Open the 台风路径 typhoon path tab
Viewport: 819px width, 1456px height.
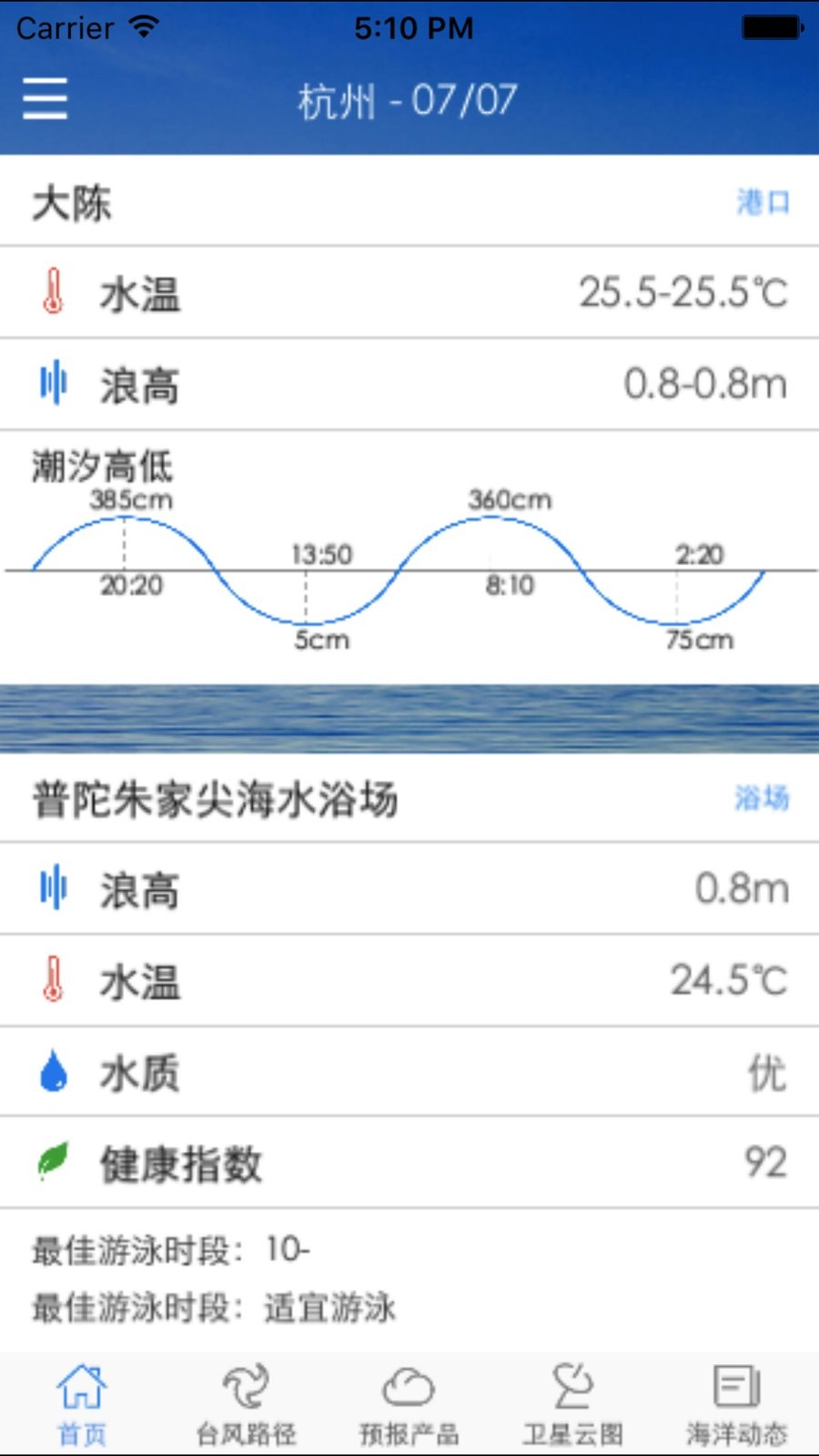[x=246, y=1404]
